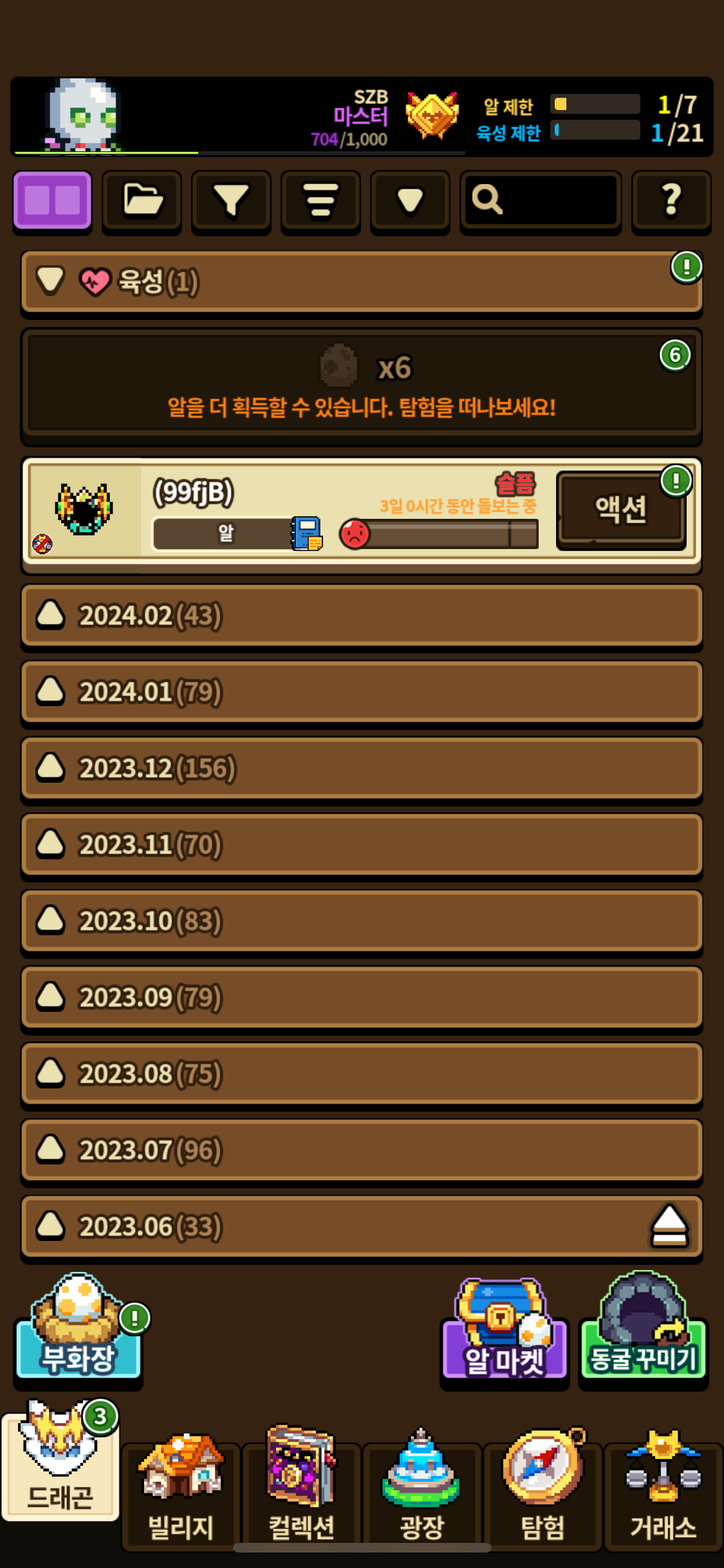
Task: Tap the 액션 button for dragon 99fjB
Action: pyautogui.click(x=620, y=510)
